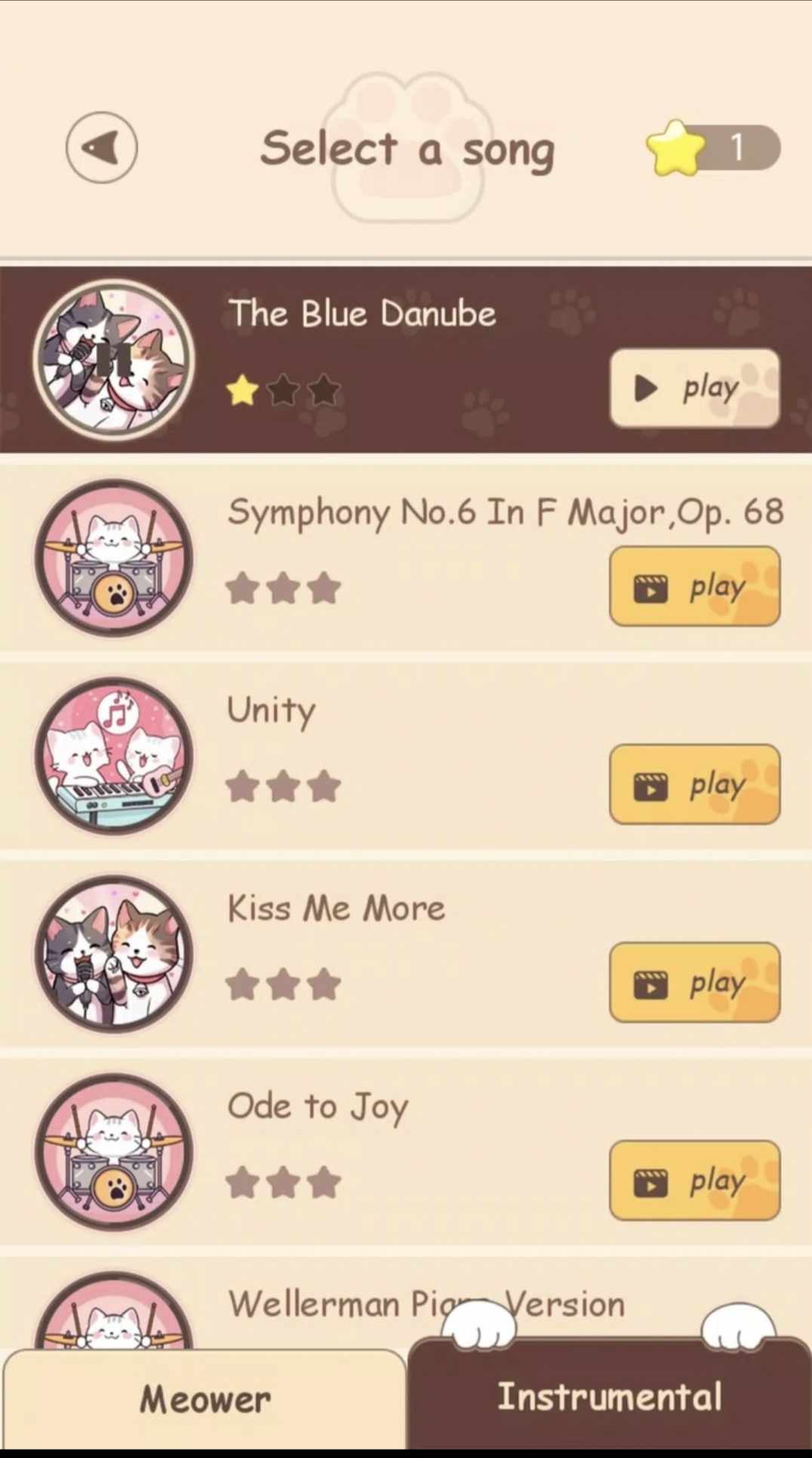Preview Unity by its cat thumbnail

[114, 756]
